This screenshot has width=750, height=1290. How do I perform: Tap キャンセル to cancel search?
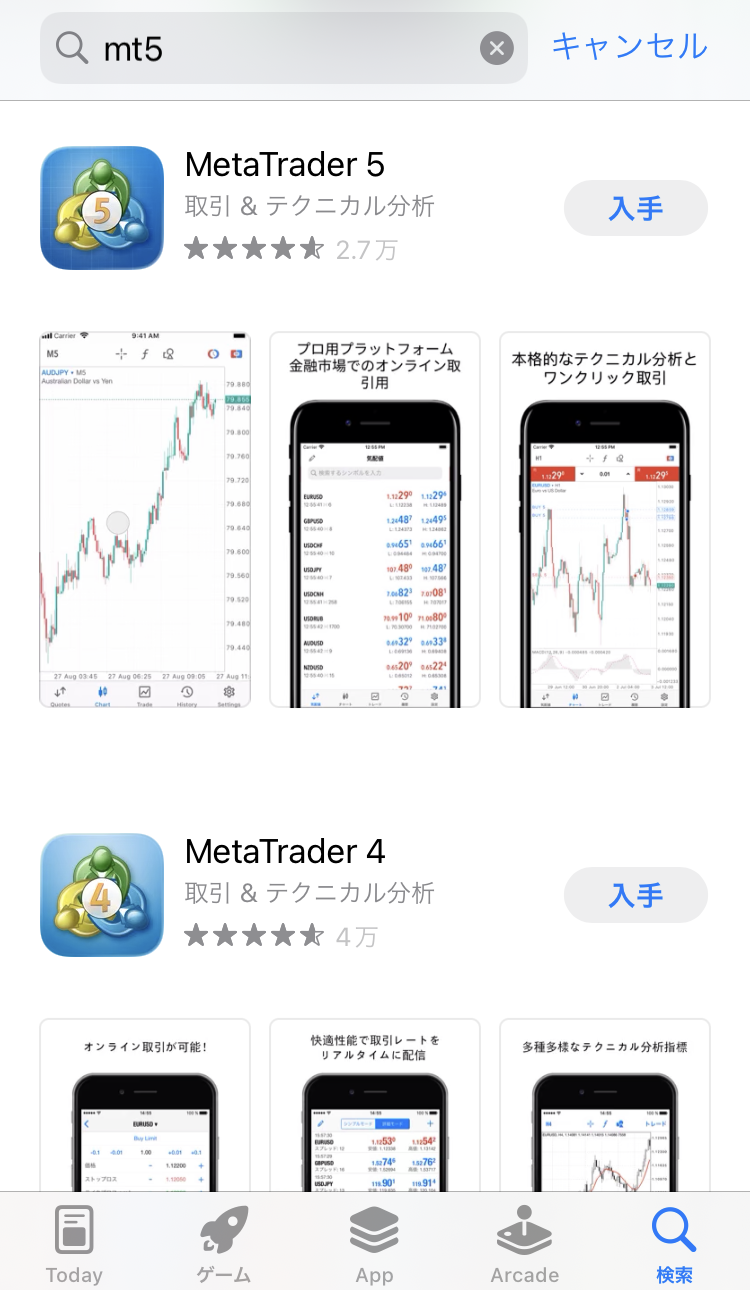click(629, 46)
